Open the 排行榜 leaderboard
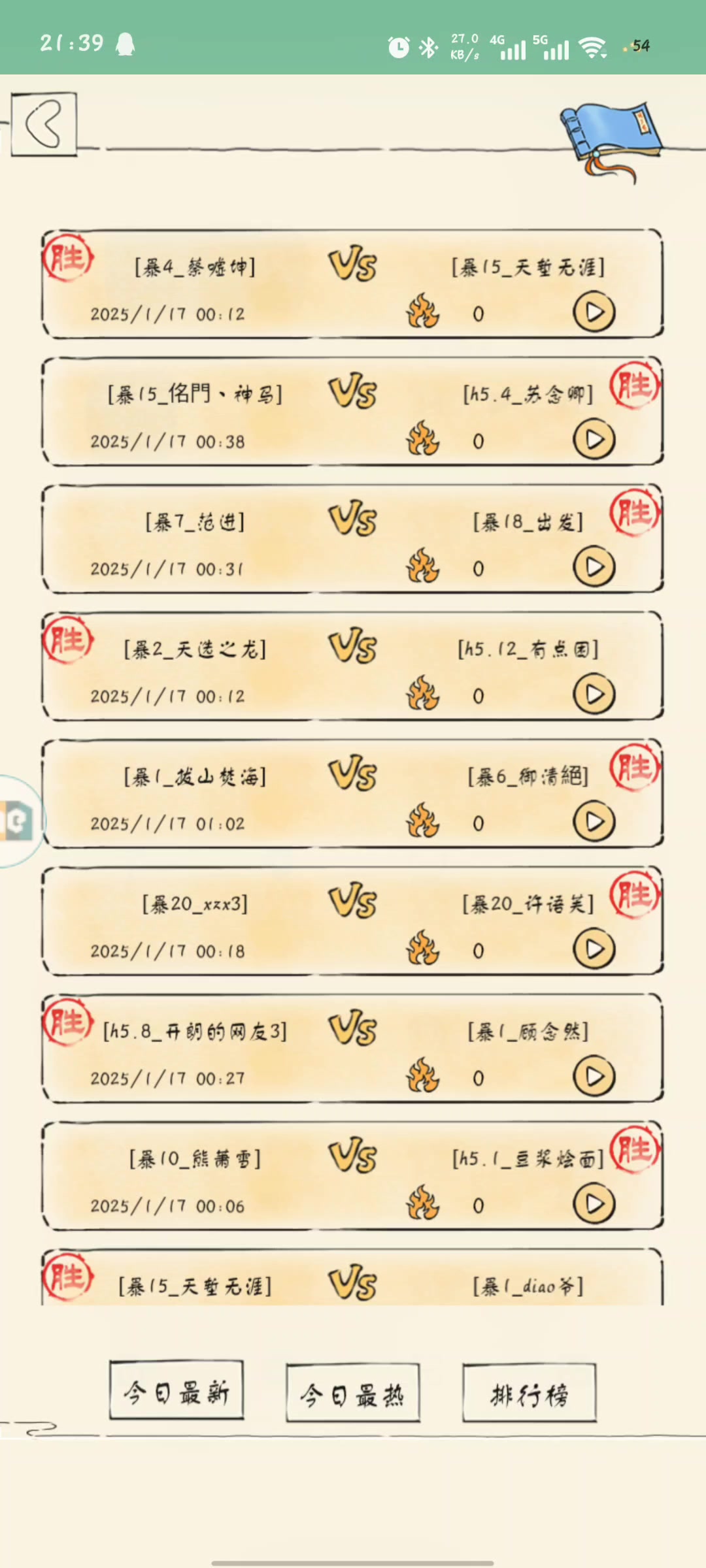 pos(529,1396)
